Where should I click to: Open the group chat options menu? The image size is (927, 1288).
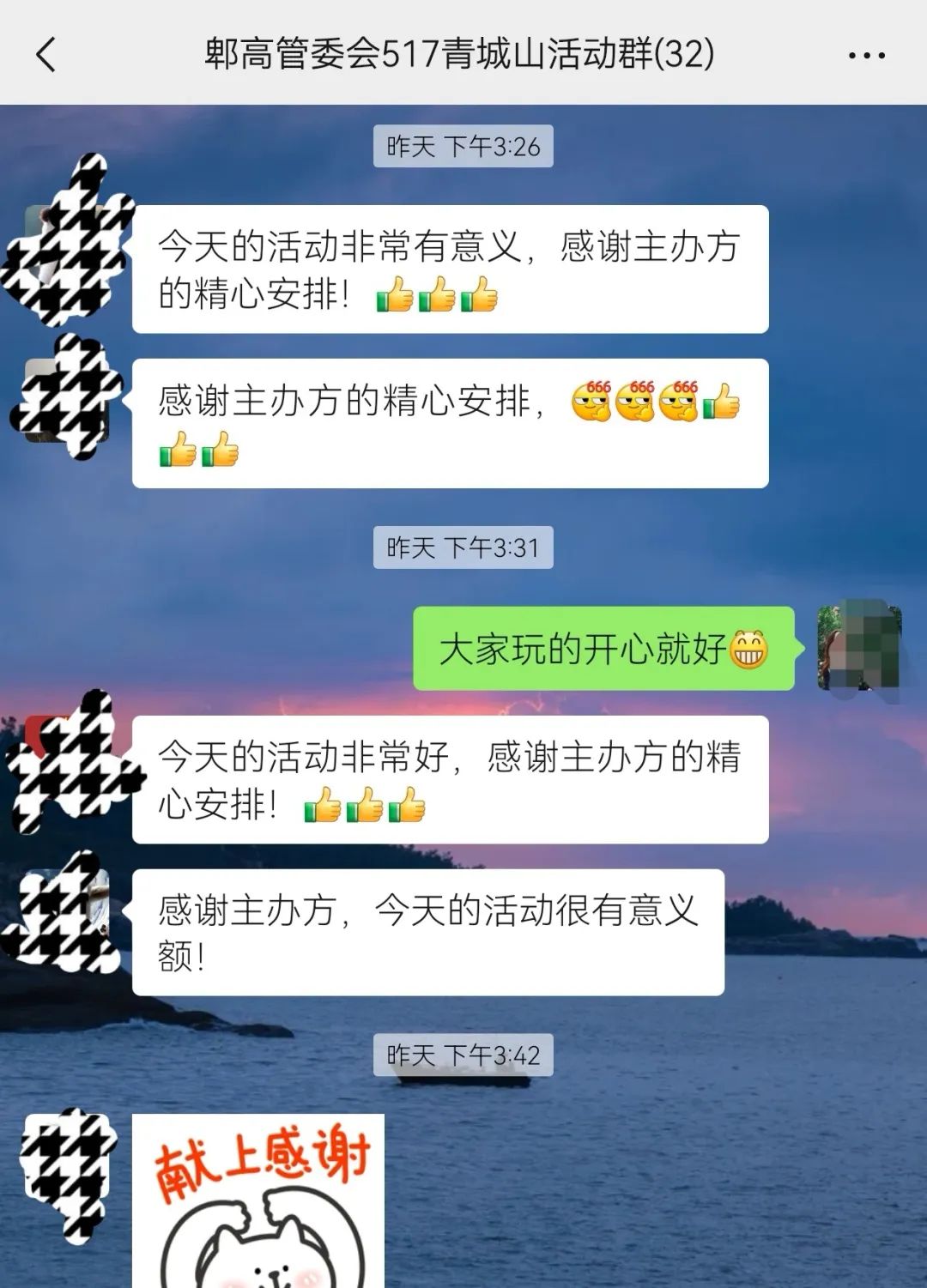pyautogui.click(x=865, y=56)
